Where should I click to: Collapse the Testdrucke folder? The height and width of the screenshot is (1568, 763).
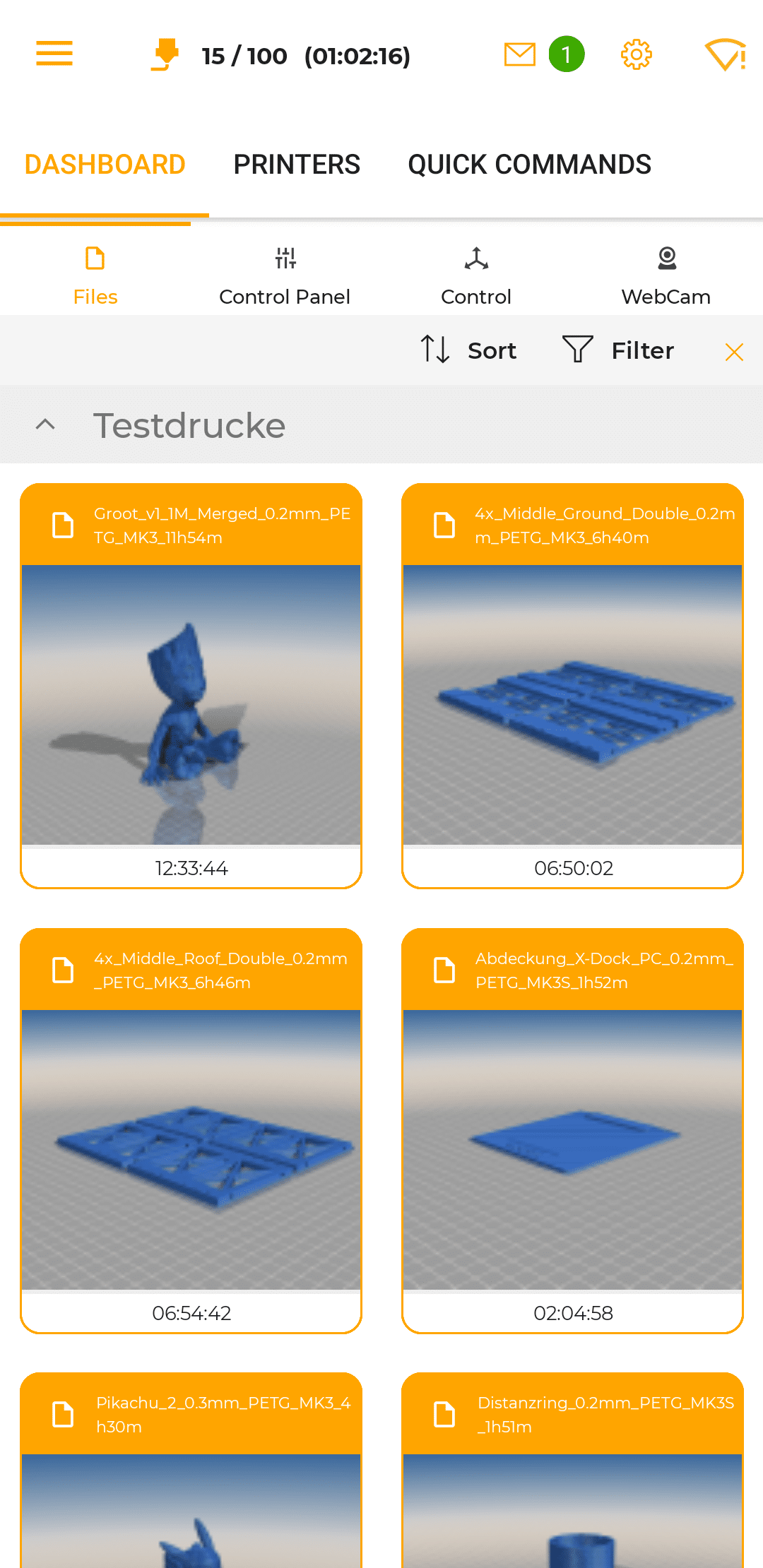click(x=46, y=425)
